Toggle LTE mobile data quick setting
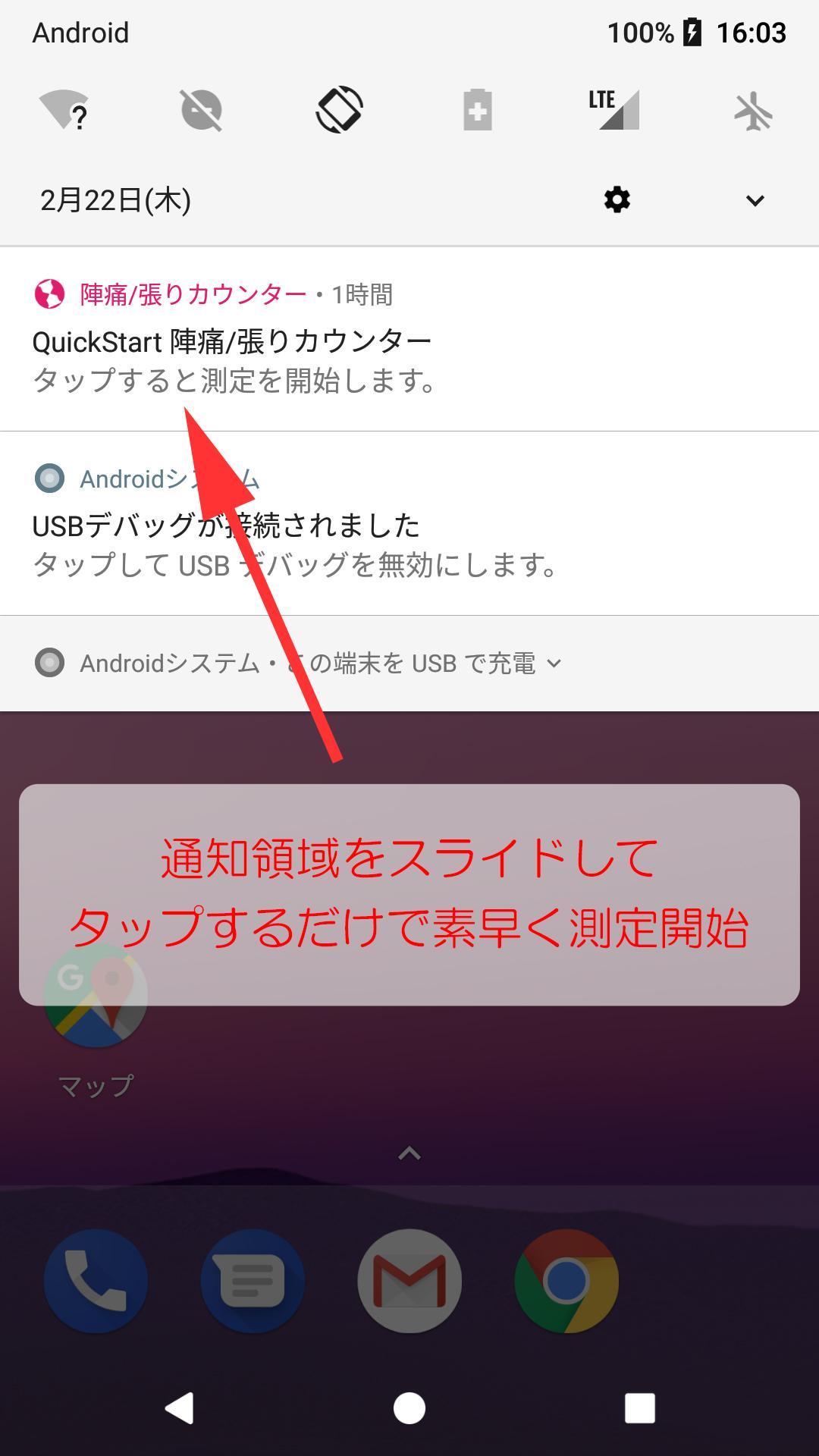 (x=614, y=111)
